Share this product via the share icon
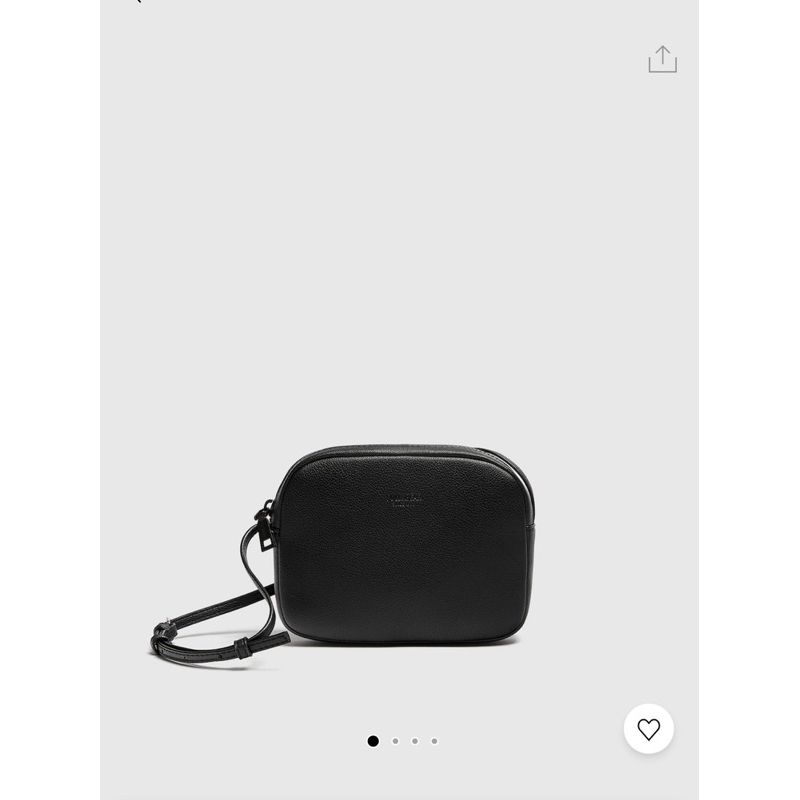Image resolution: width=800 pixels, height=800 pixels. pos(662,60)
